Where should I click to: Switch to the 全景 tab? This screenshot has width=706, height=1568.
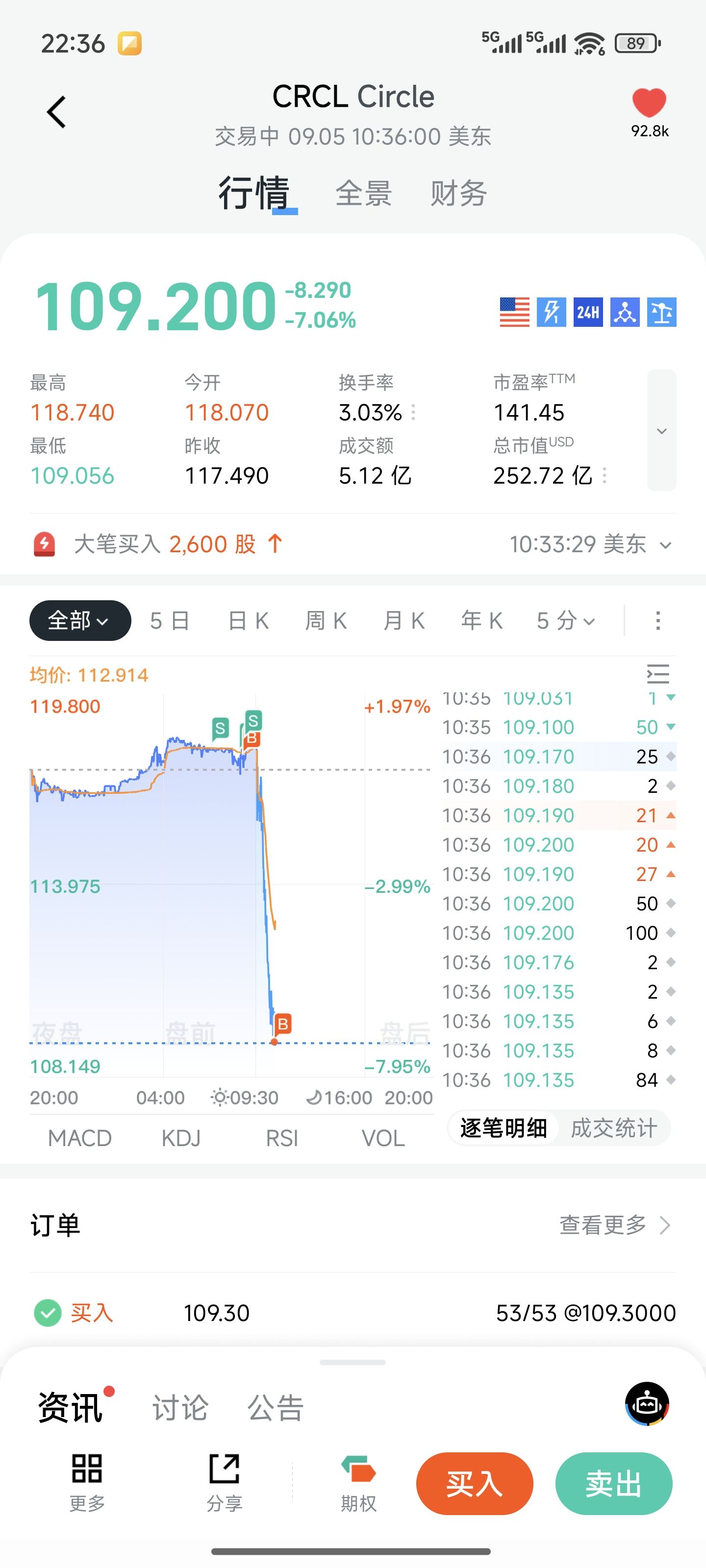[x=364, y=194]
